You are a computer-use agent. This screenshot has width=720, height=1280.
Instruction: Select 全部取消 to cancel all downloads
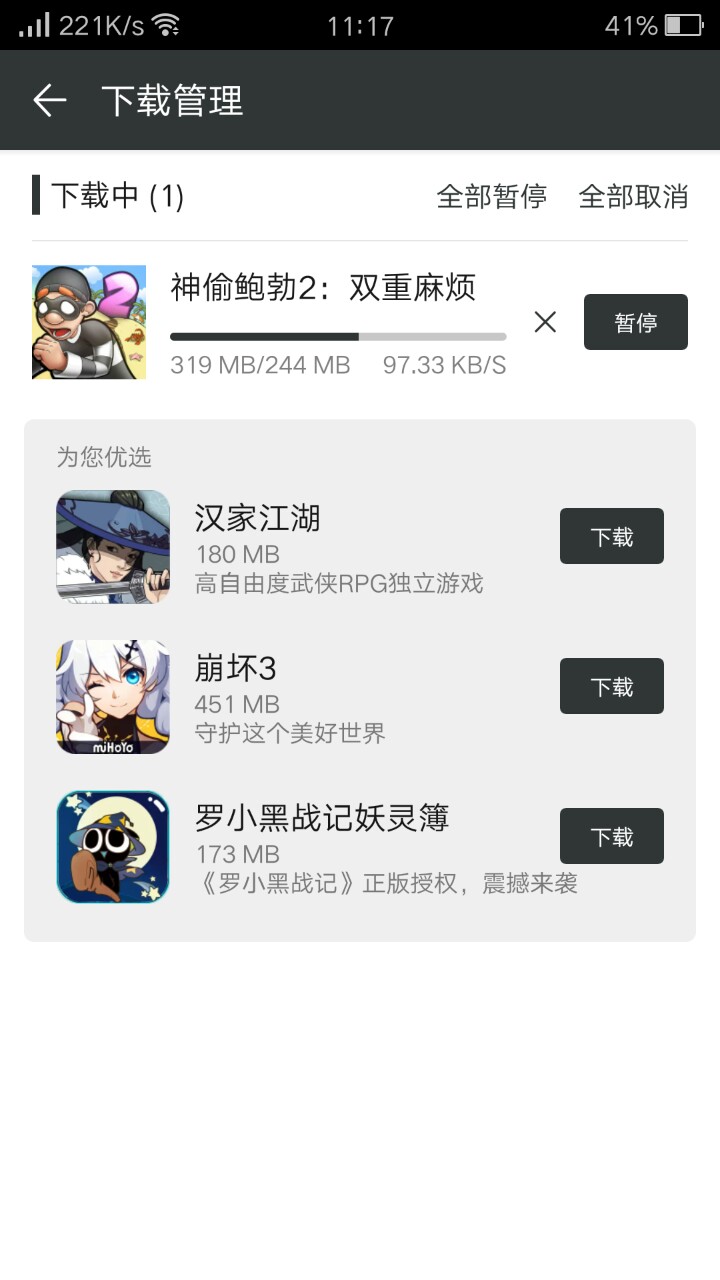point(633,196)
